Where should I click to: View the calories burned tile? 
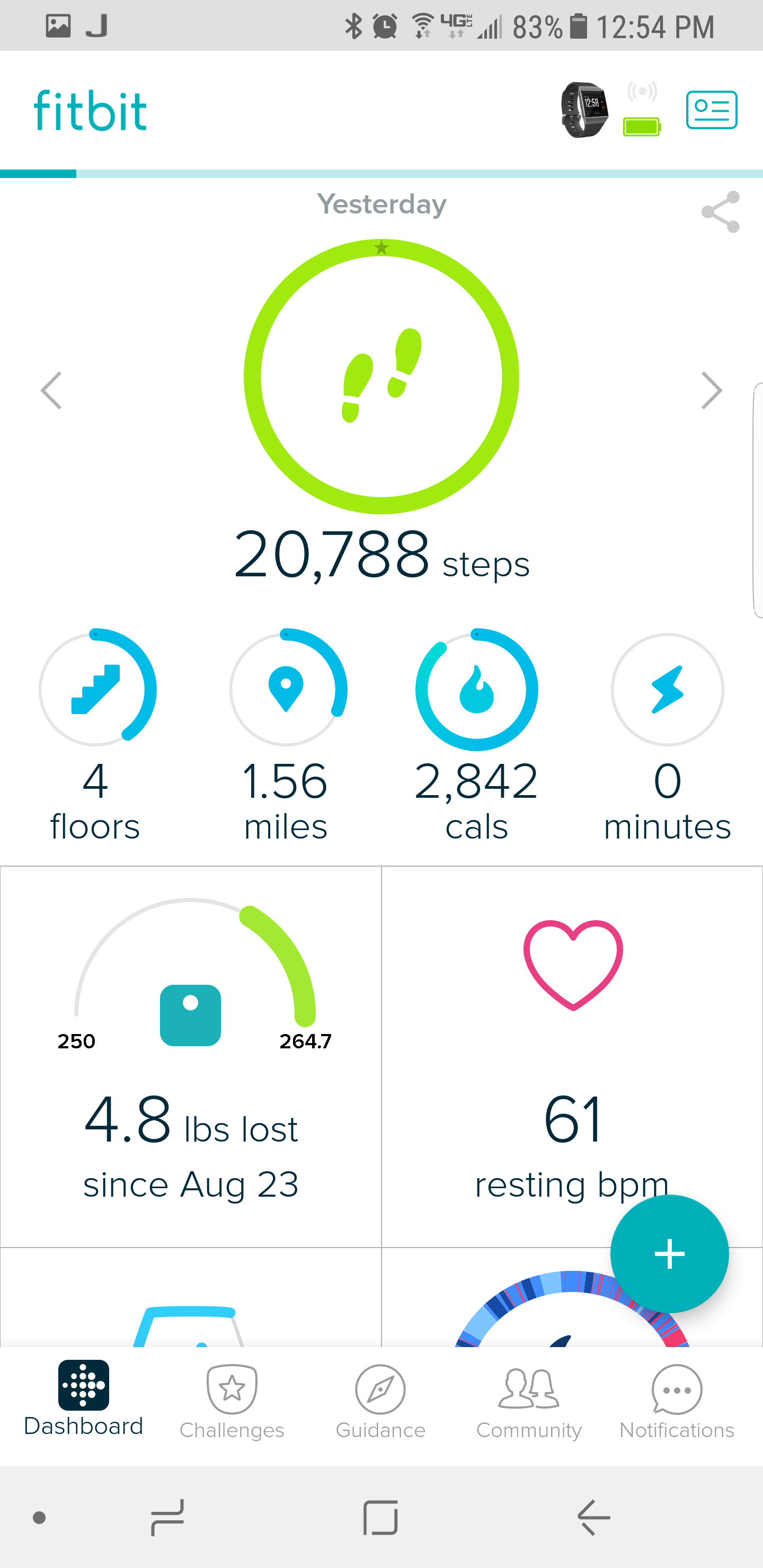[477, 735]
